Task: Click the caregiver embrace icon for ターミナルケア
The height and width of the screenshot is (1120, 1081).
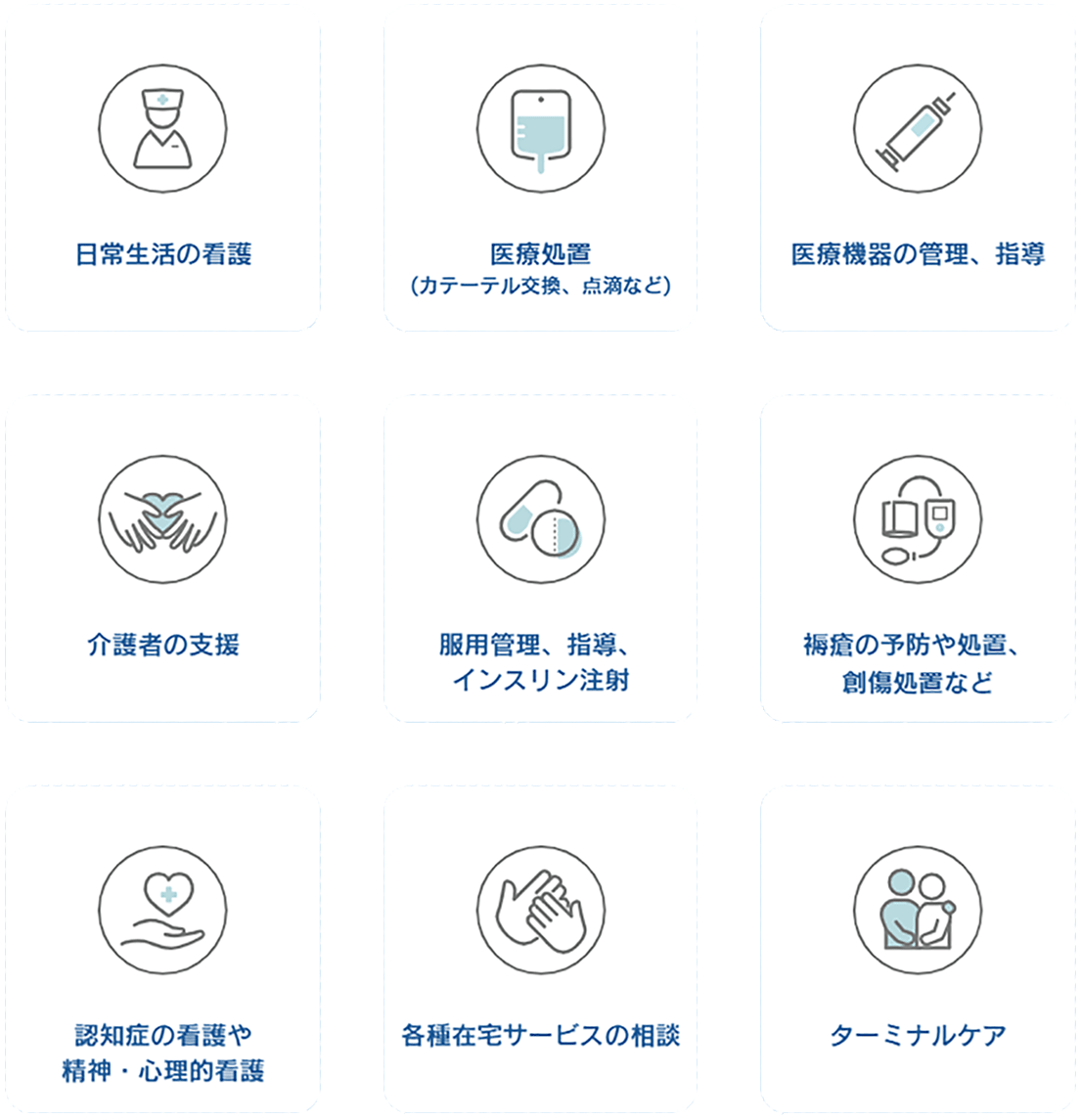Action: click(916, 910)
